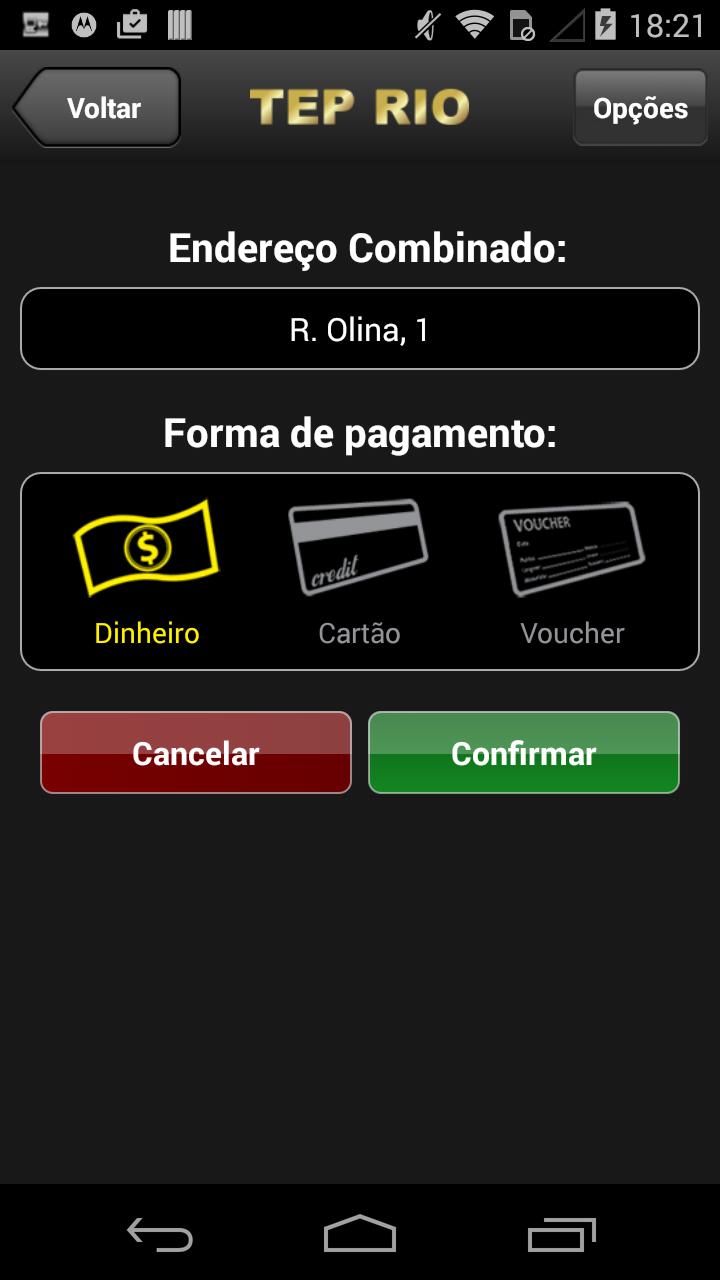This screenshot has height=1280, width=720.
Task: Keep Dinheiro selected as payment method
Action: coord(146,570)
